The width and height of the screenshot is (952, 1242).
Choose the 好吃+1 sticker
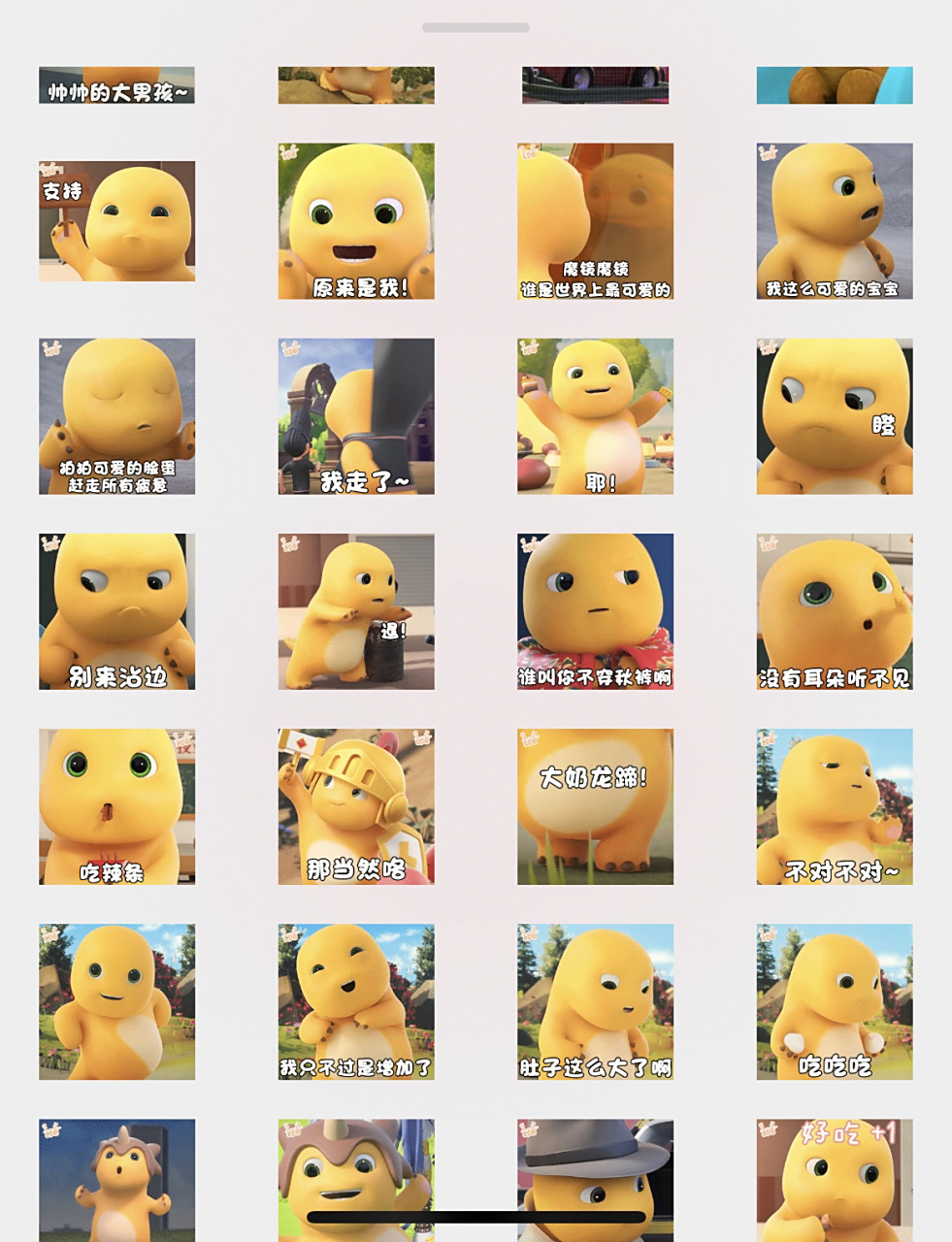coord(835,1179)
